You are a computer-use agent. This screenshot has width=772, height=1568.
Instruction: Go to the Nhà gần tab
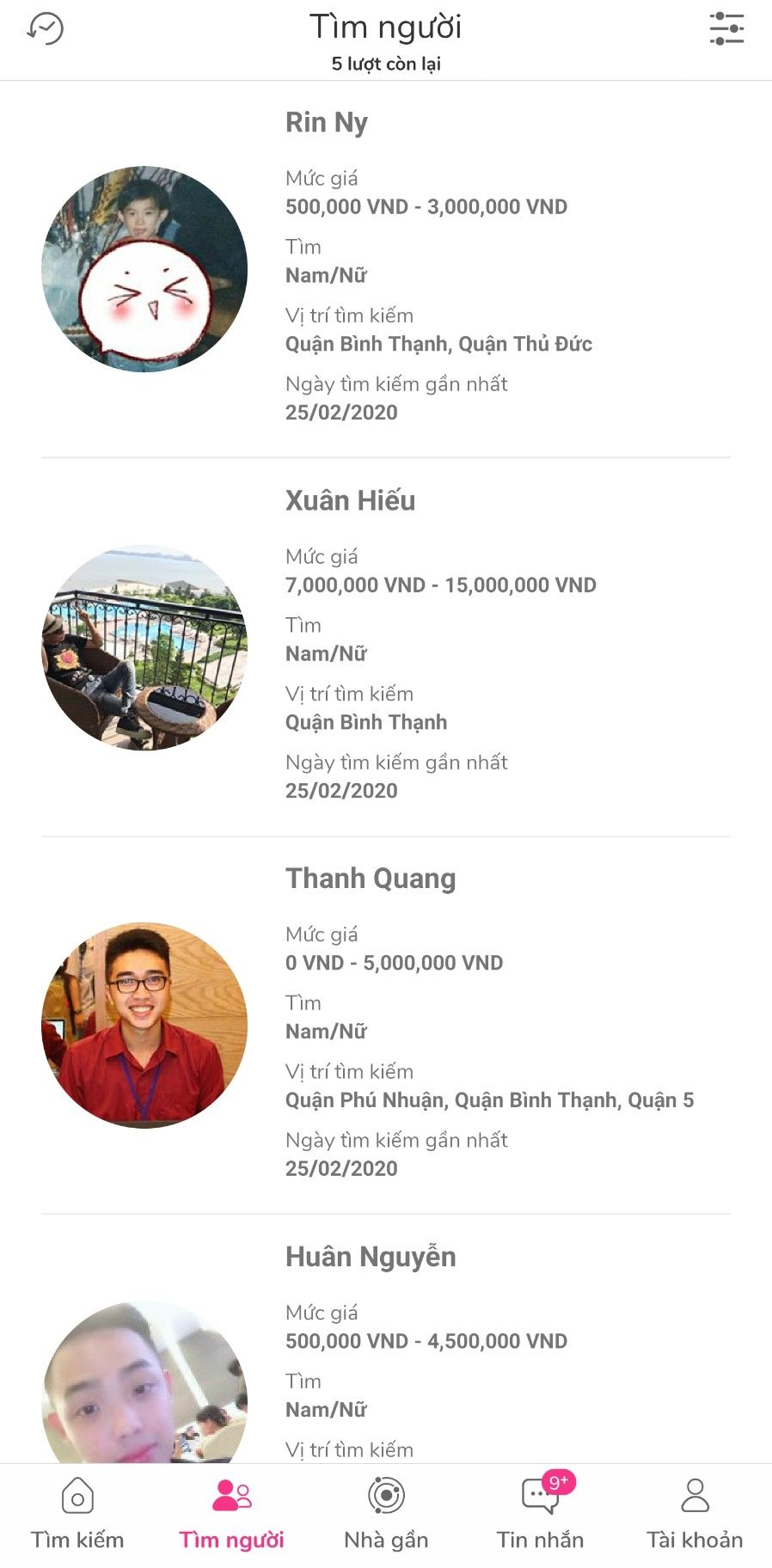click(x=386, y=1515)
